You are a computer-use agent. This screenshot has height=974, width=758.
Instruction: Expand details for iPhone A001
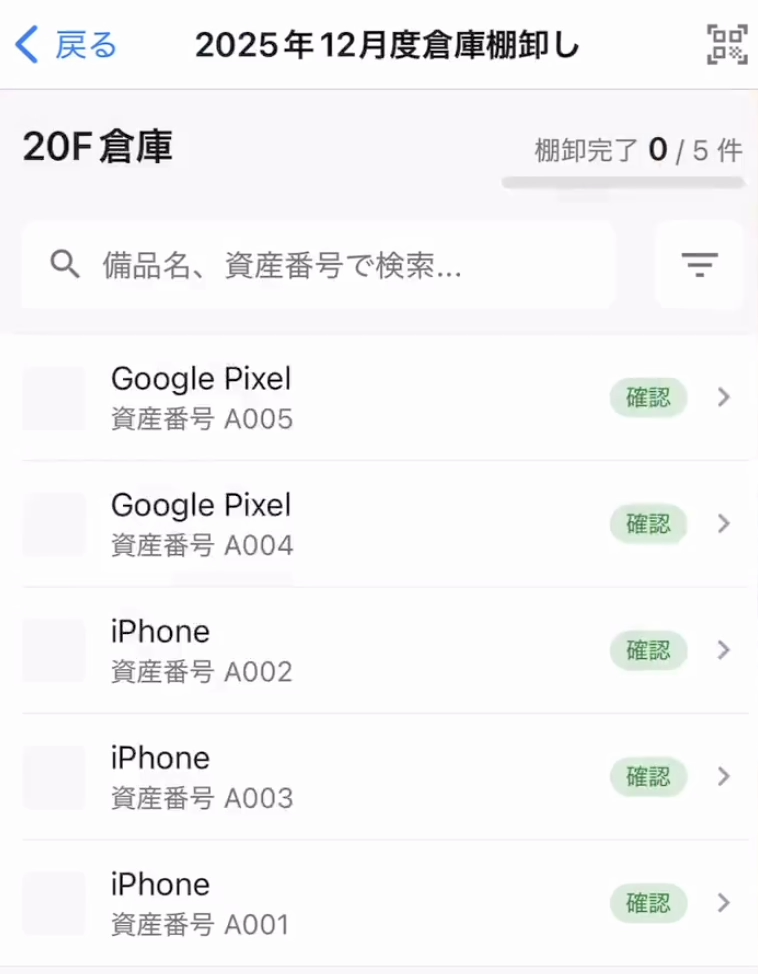(x=723, y=903)
